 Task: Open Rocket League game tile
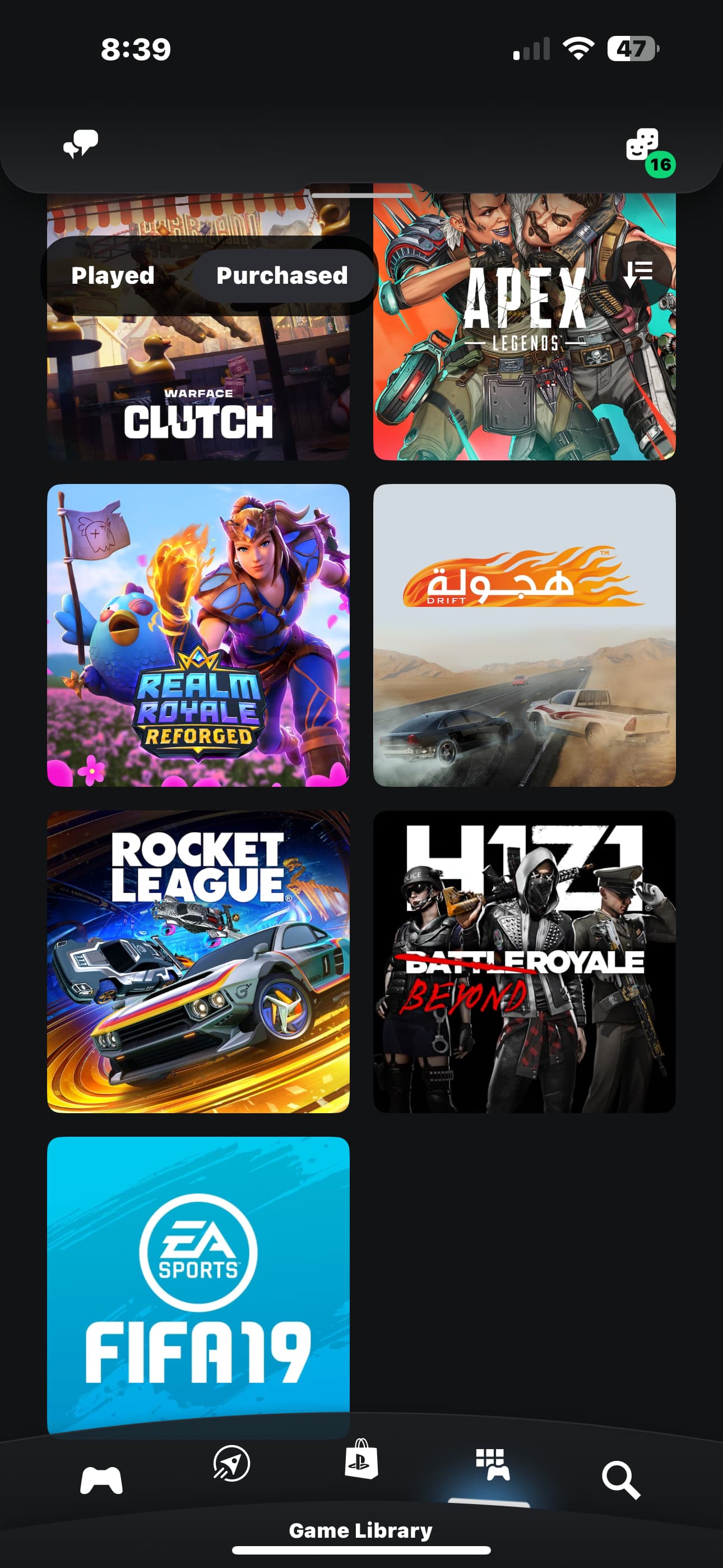coord(198,961)
